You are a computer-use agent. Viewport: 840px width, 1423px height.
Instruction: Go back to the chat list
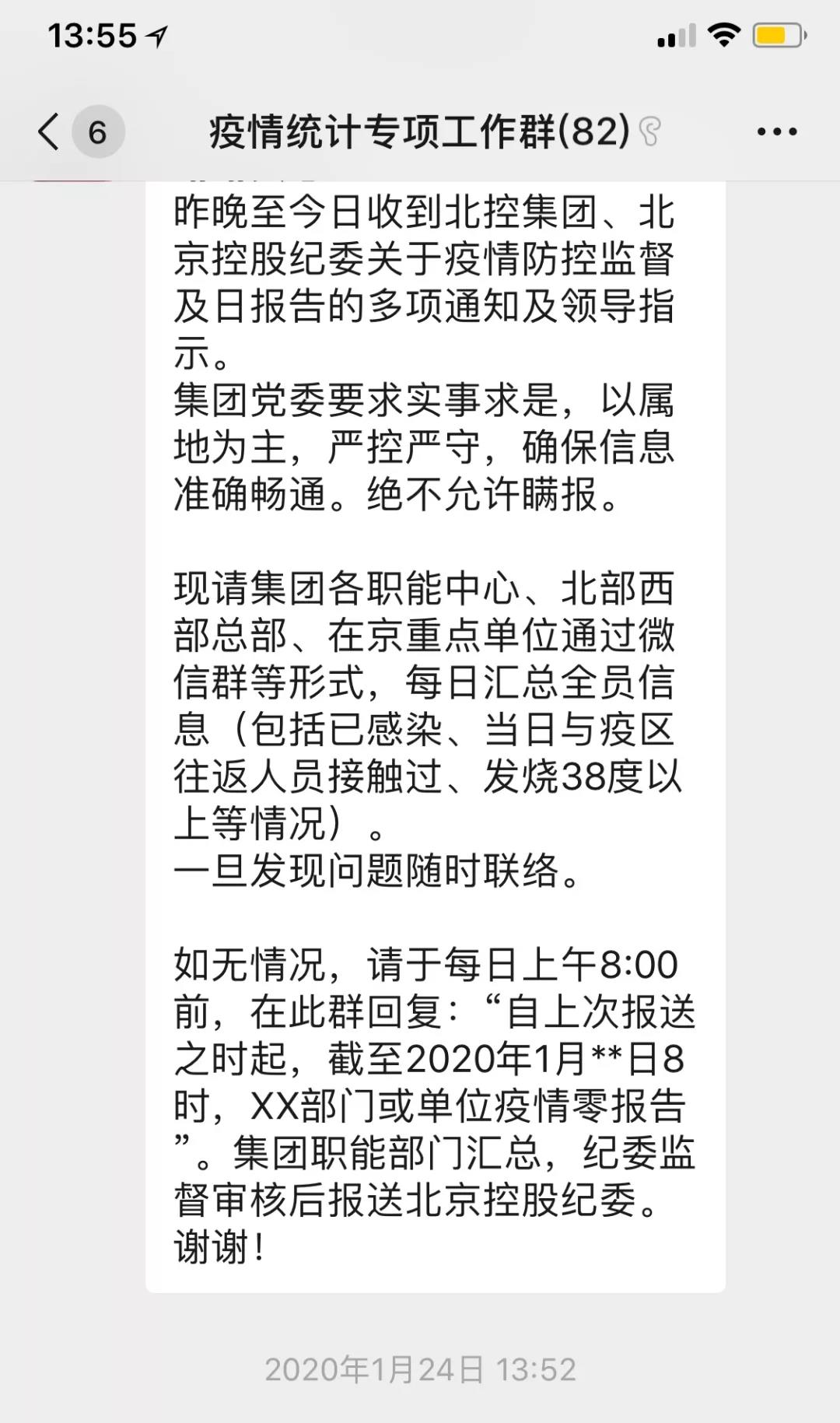[x=49, y=131]
